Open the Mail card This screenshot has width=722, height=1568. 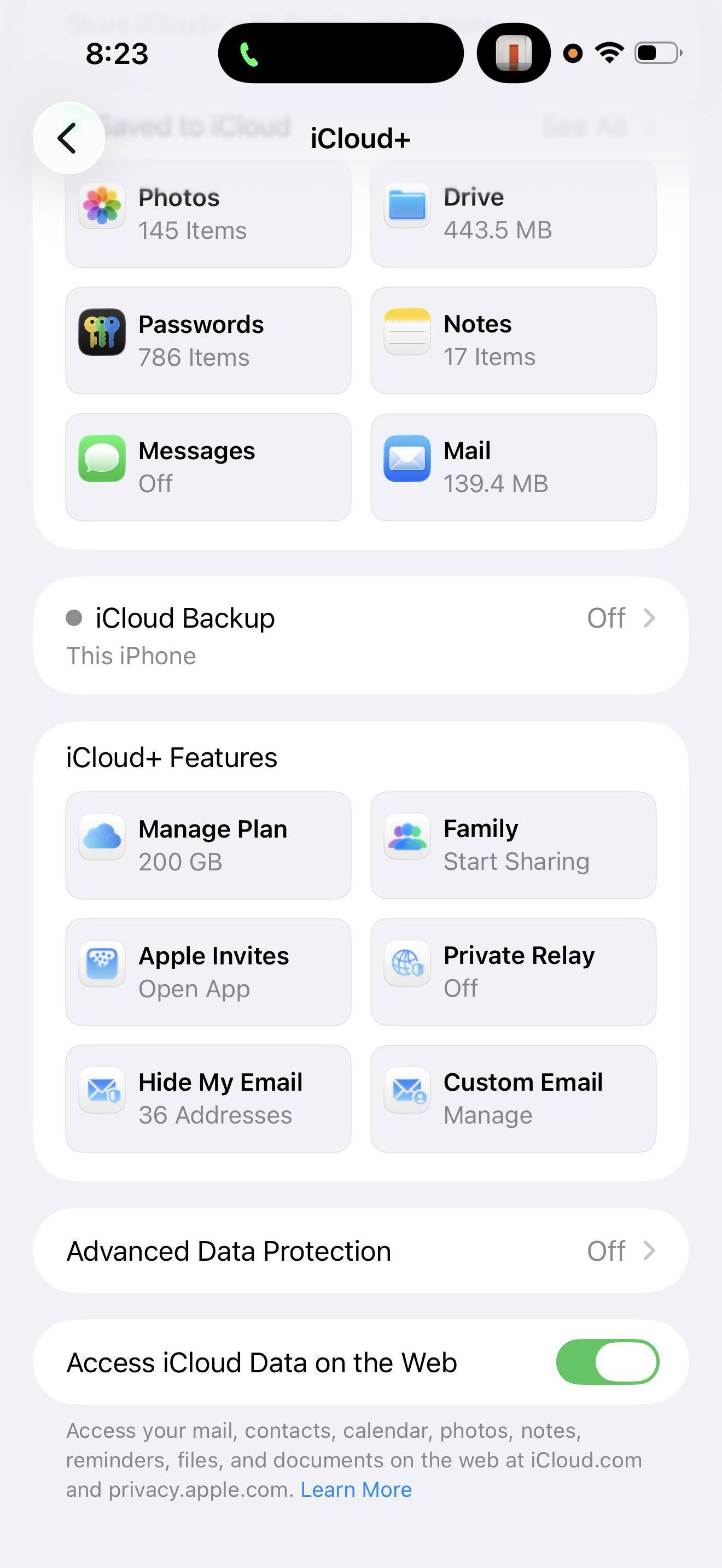click(x=513, y=467)
